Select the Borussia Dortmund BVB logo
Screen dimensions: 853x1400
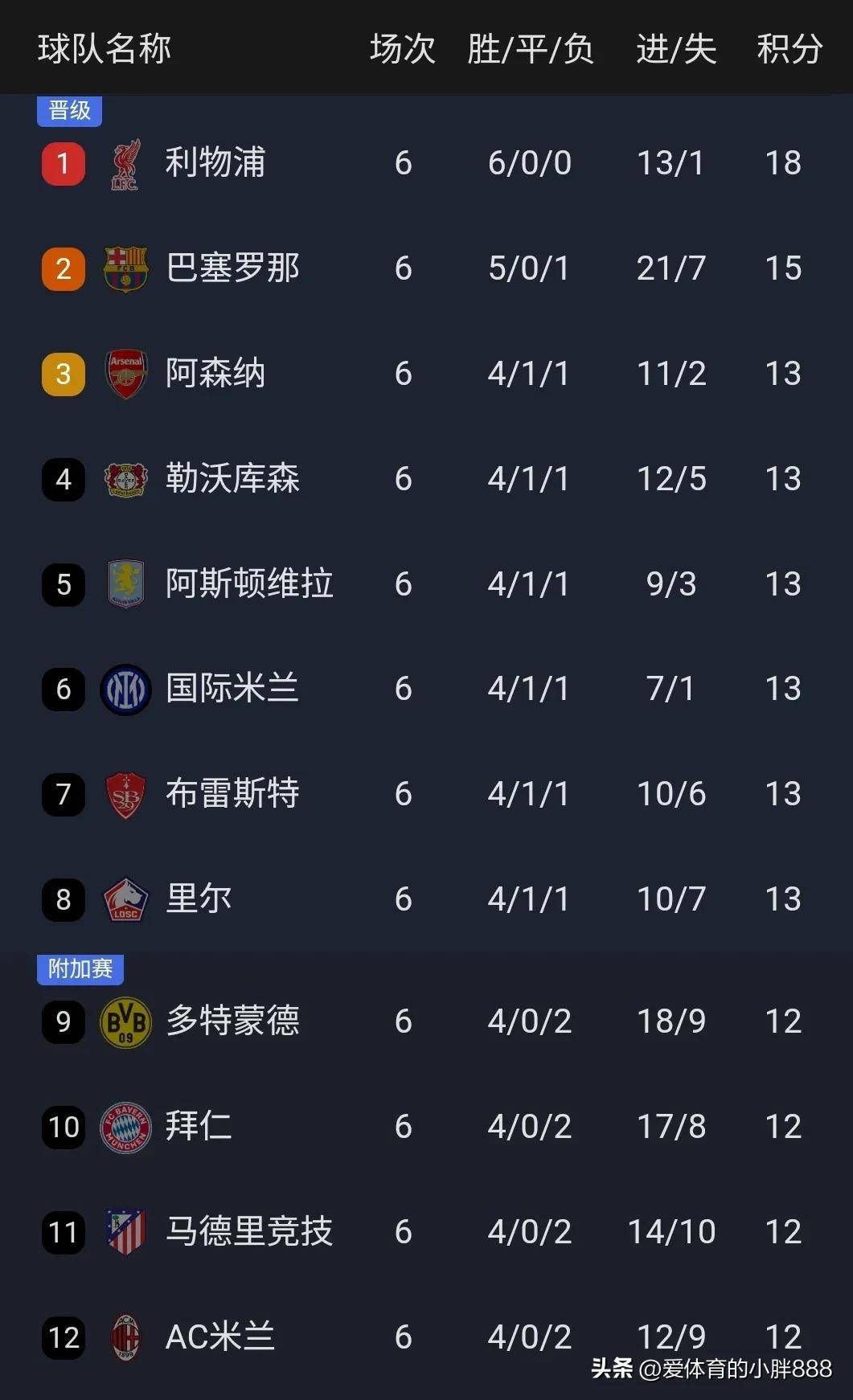click(x=124, y=1021)
